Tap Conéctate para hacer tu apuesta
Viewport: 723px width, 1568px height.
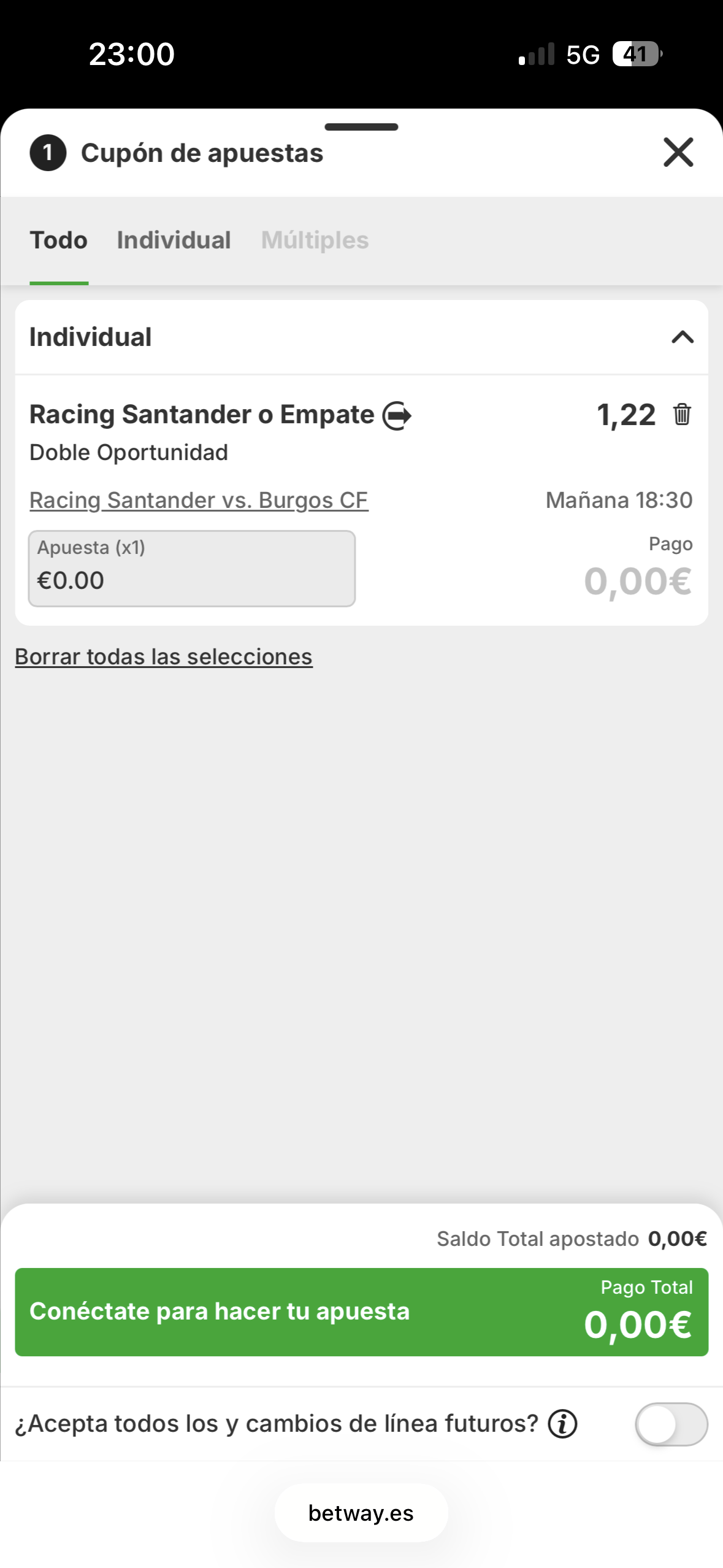361,1312
